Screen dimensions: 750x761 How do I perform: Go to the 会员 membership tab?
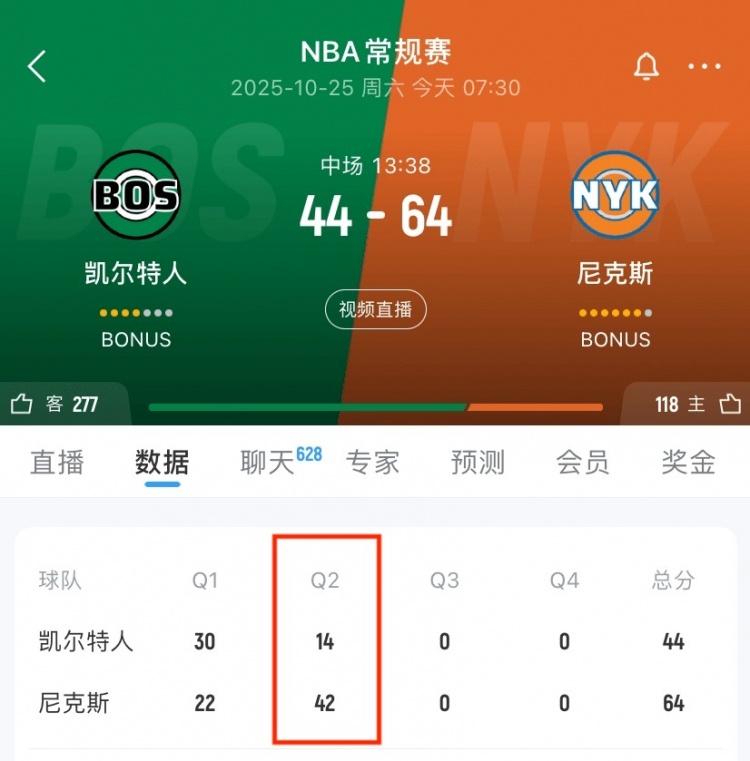[x=582, y=462]
